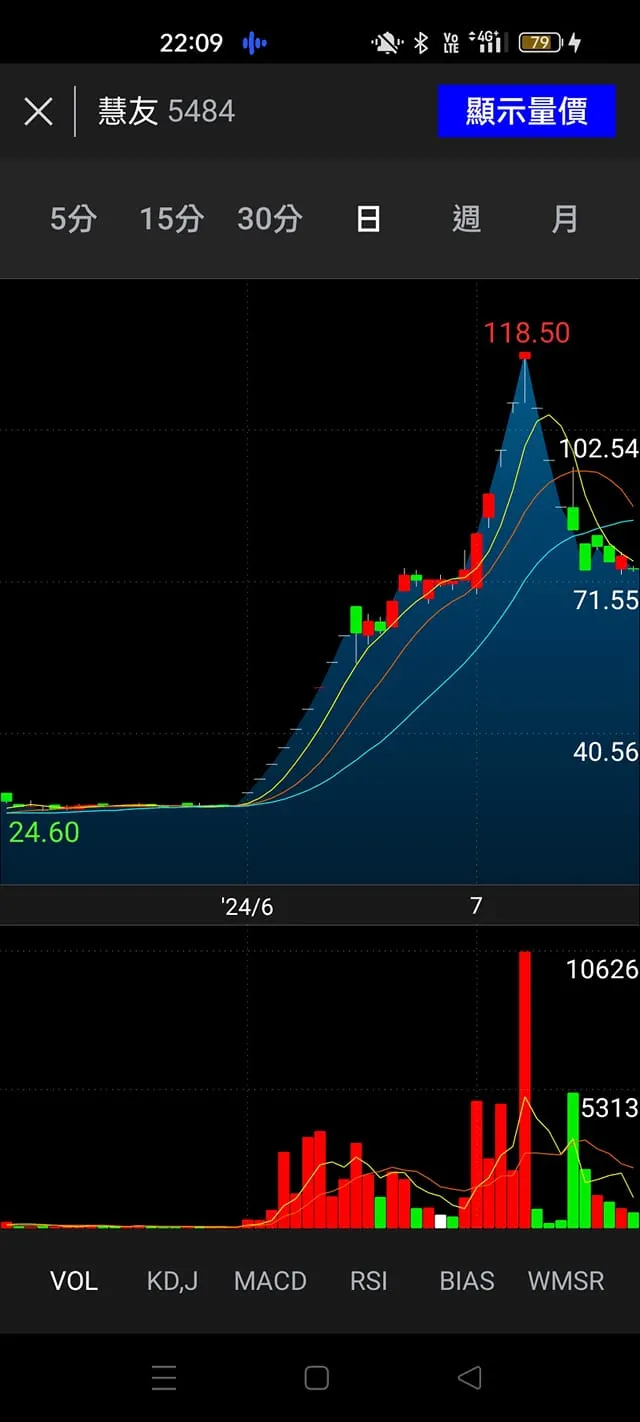The image size is (640, 1422).
Task: Choose the RSI indicator
Action: (368, 1281)
